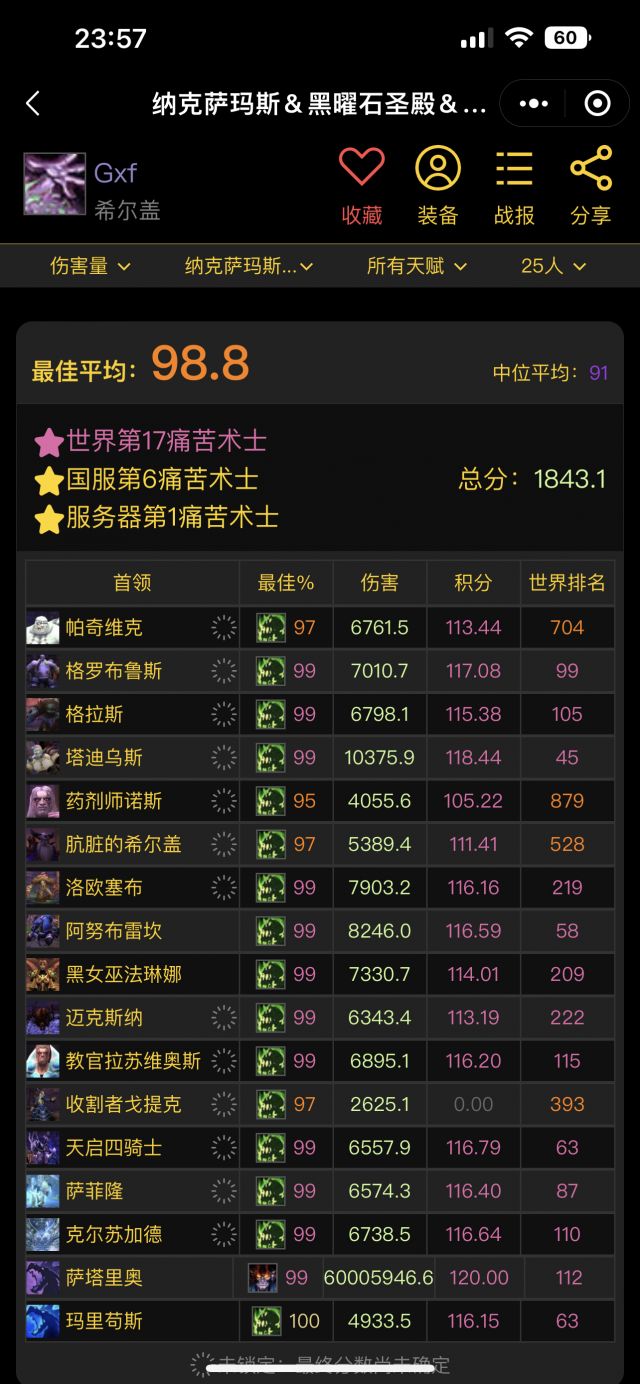The width and height of the screenshot is (640, 1384).
Task: Open battle reports (战报)
Action: 514,185
